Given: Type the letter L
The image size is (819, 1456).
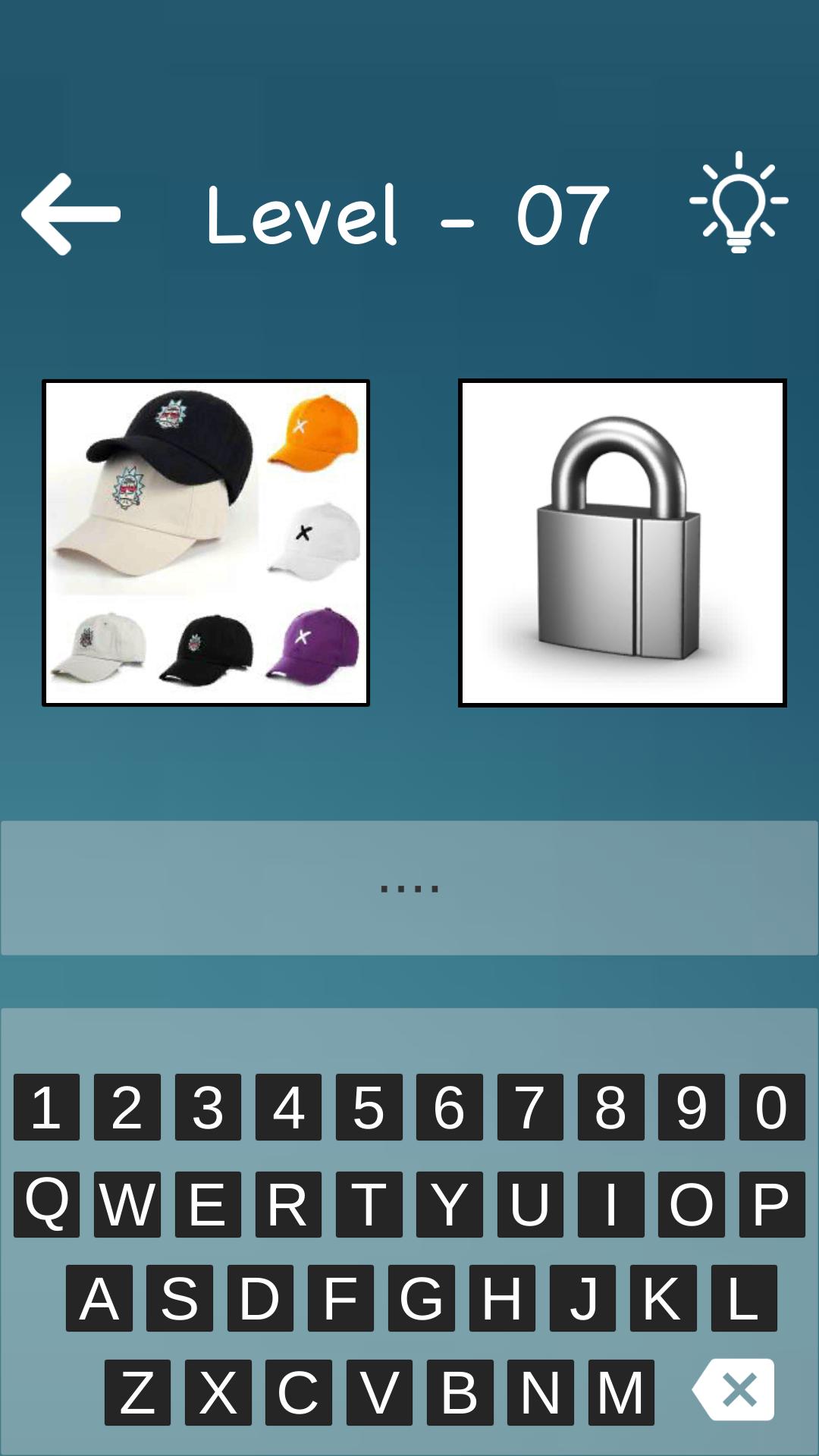Looking at the screenshot, I should point(744,1298).
